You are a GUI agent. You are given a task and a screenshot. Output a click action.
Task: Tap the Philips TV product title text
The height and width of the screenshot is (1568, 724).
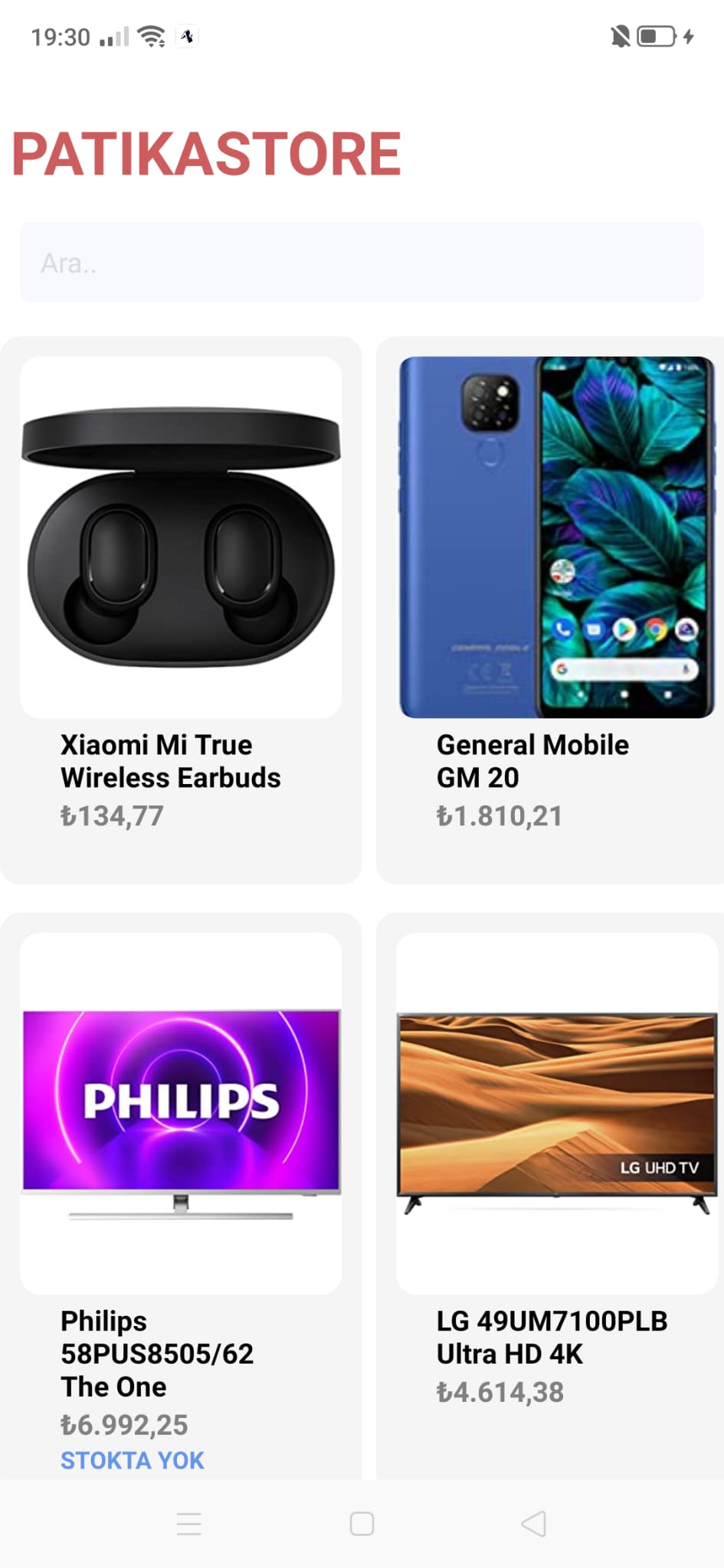click(x=157, y=1354)
